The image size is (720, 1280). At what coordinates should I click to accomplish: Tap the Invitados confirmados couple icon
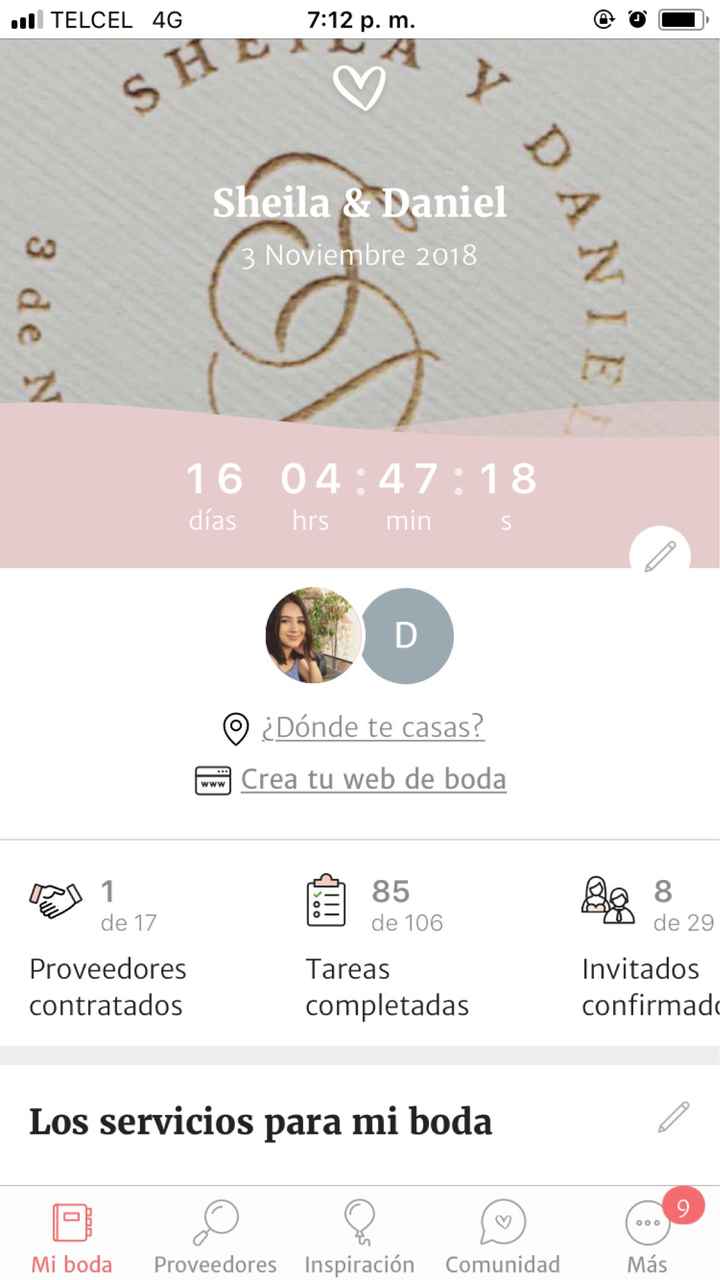(x=606, y=898)
